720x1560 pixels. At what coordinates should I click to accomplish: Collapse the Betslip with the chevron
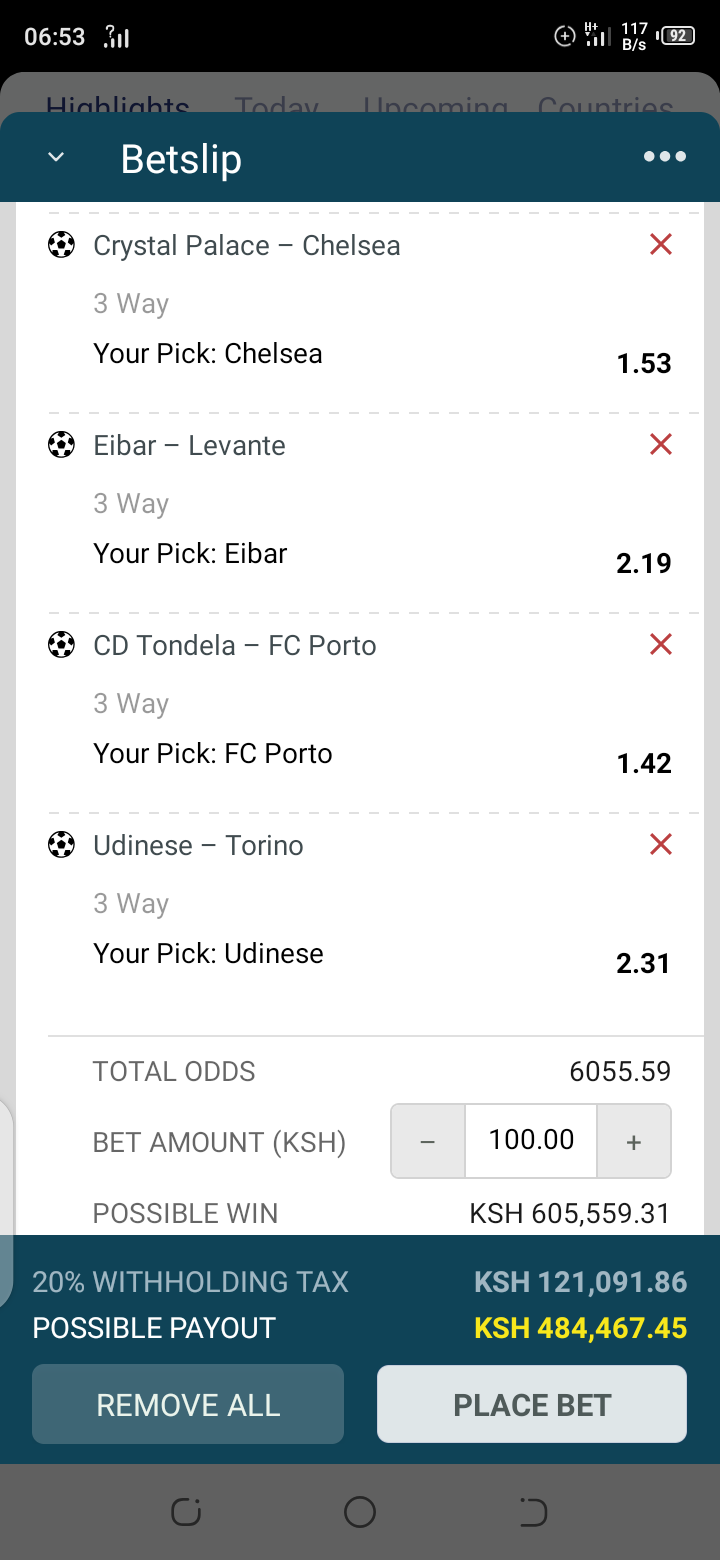57,158
